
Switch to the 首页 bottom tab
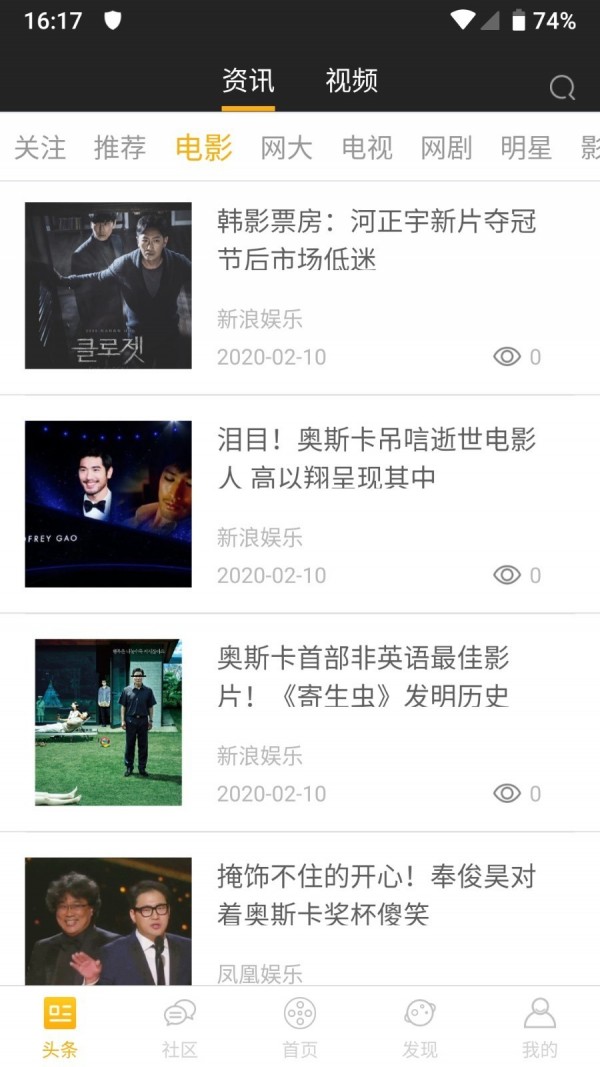coord(300,1028)
